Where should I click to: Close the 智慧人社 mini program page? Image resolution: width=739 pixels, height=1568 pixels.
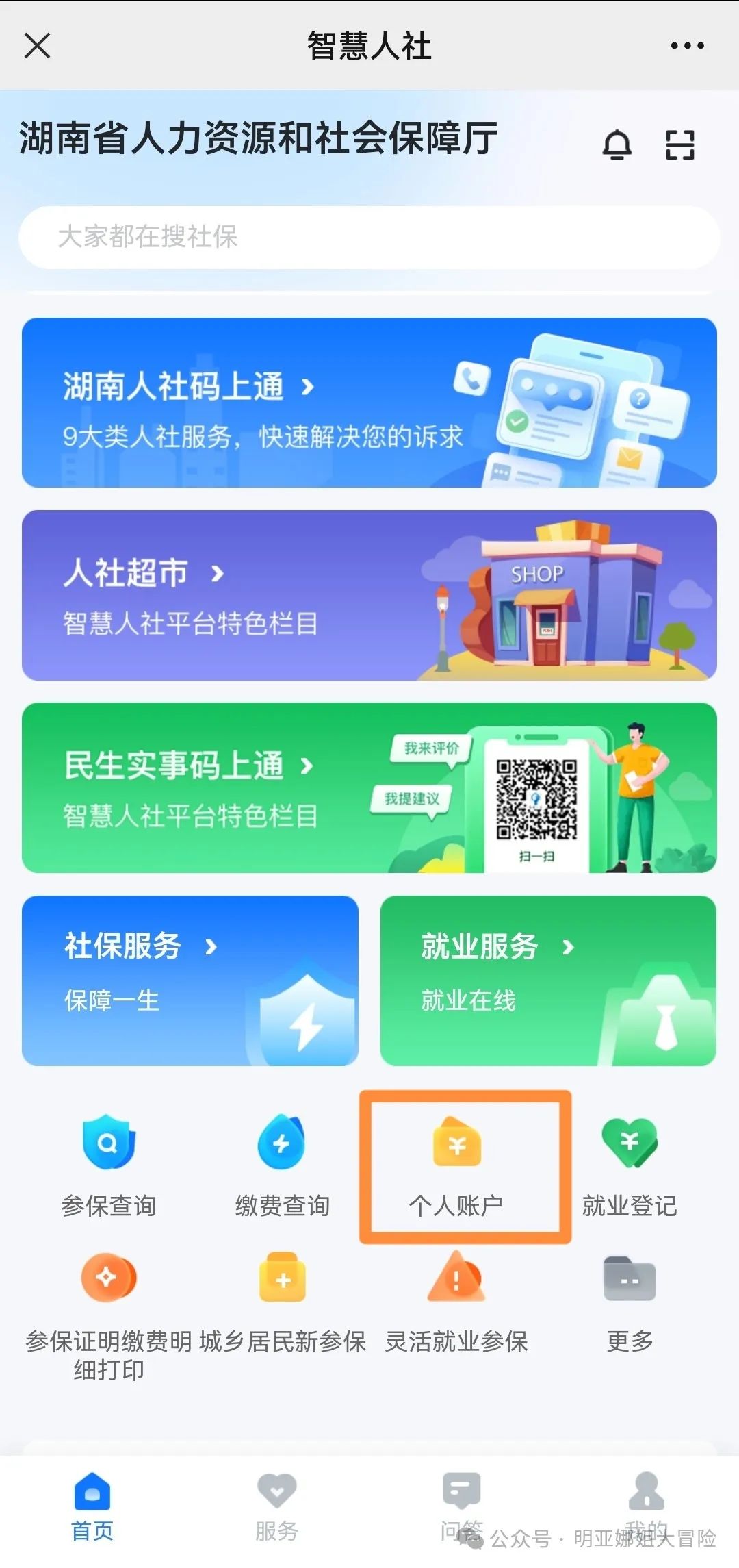pos(37,46)
